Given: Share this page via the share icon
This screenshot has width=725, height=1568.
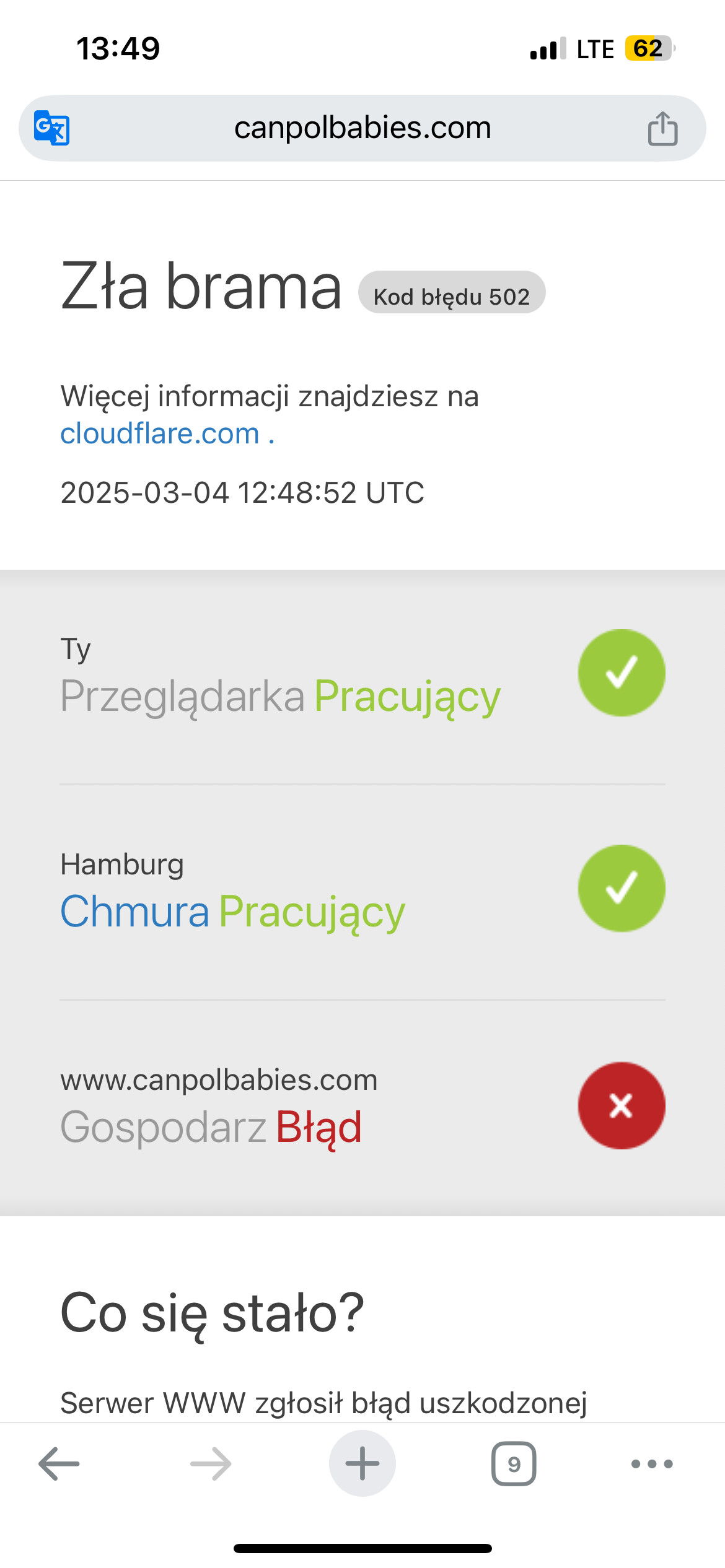Looking at the screenshot, I should [x=662, y=128].
